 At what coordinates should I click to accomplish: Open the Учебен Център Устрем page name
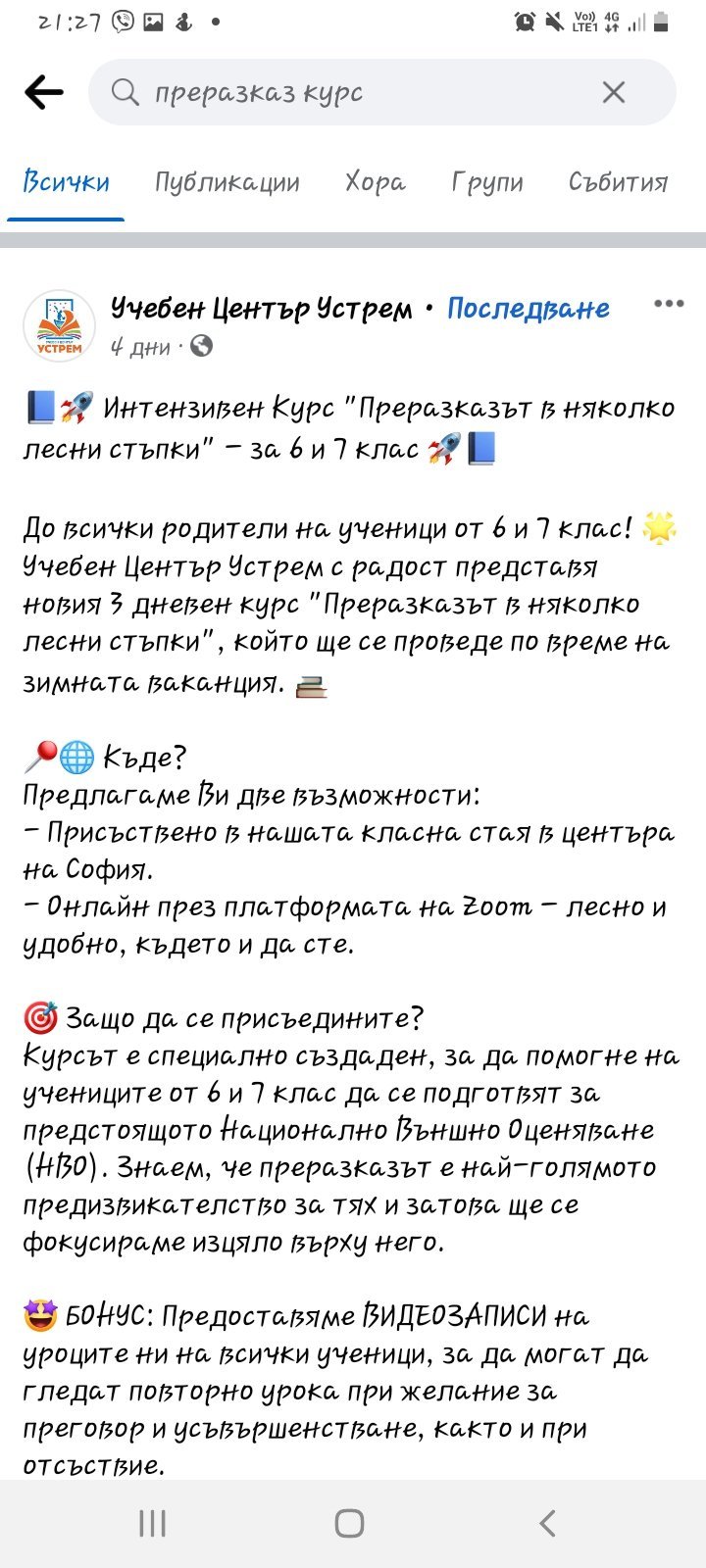point(262,309)
